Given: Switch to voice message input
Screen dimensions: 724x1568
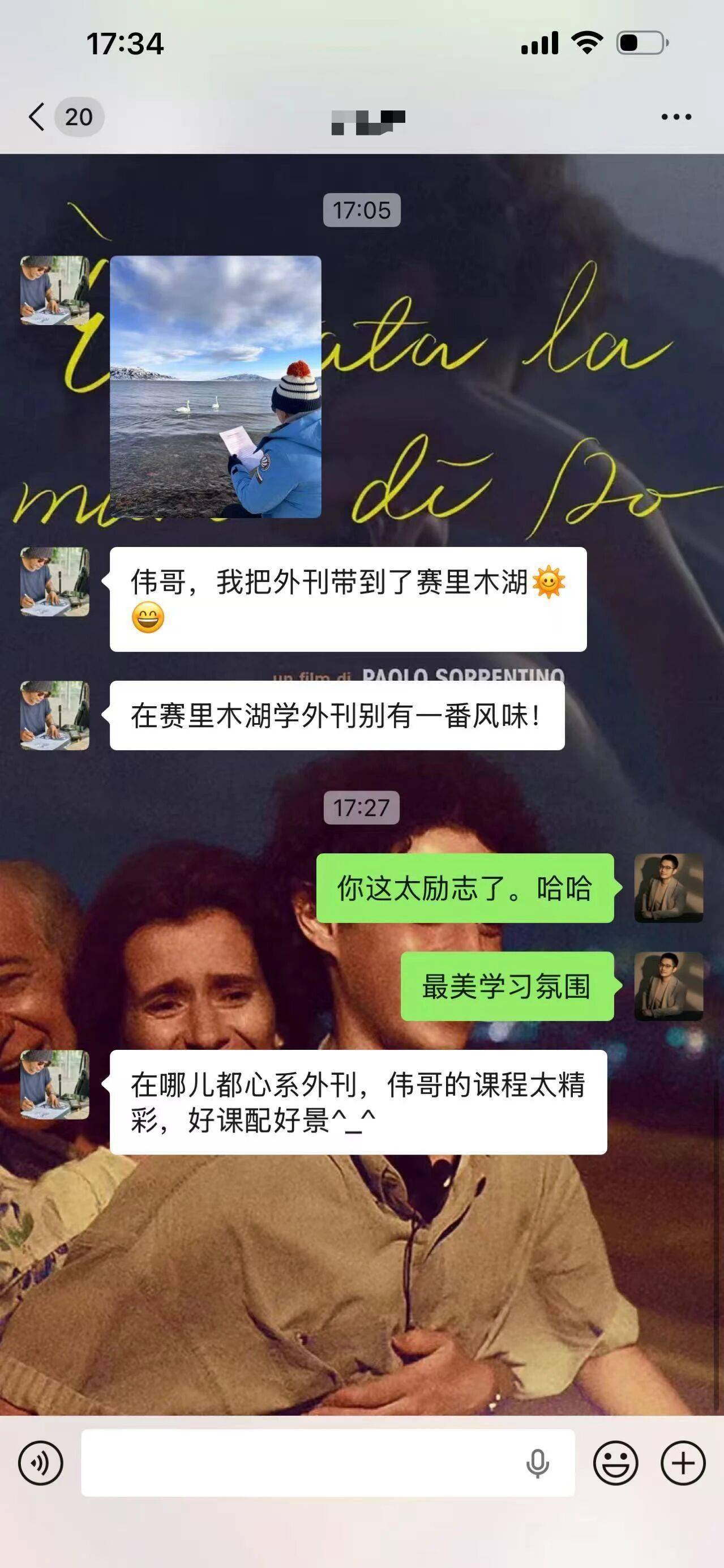Looking at the screenshot, I should [40, 1463].
